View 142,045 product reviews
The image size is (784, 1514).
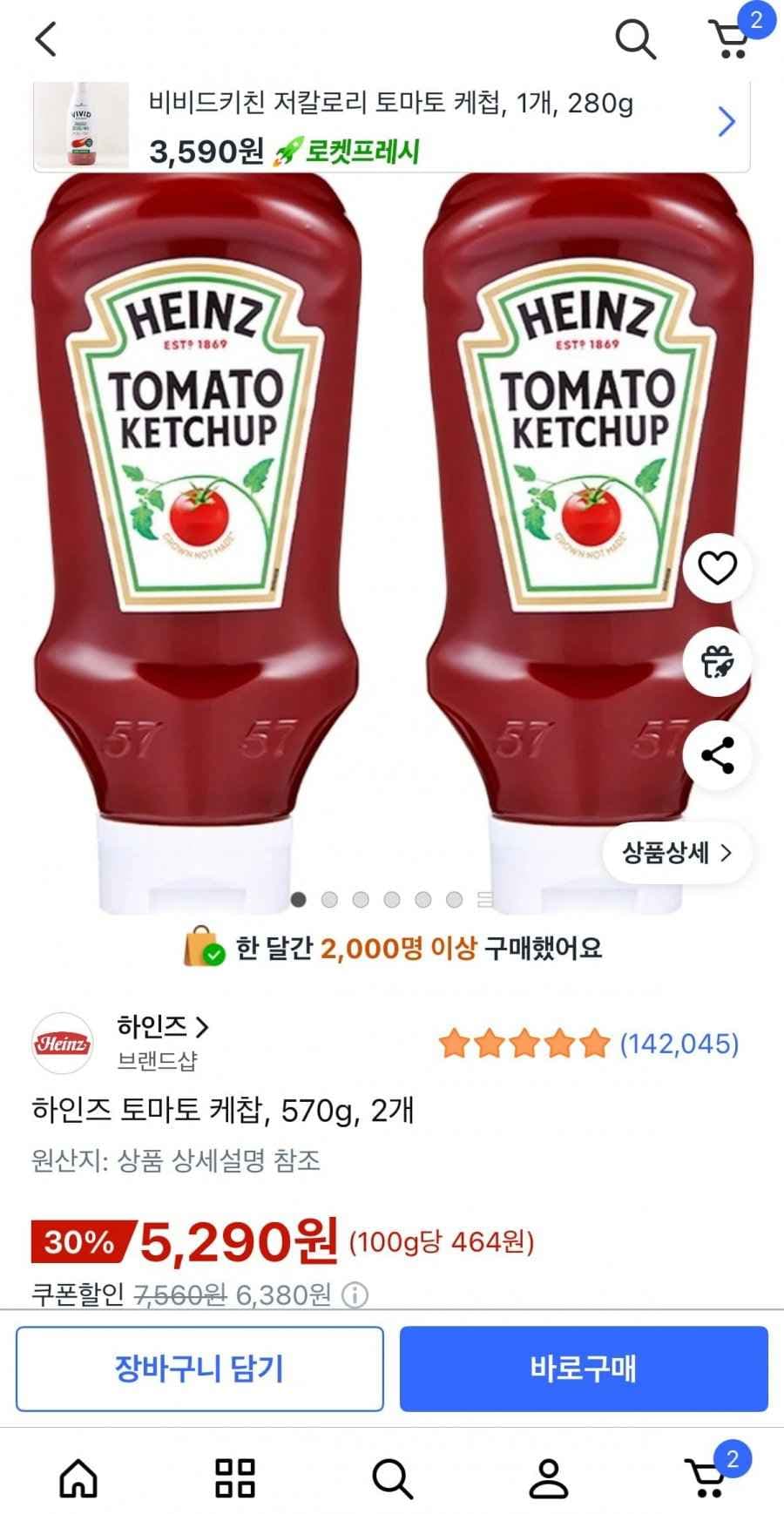(678, 1043)
